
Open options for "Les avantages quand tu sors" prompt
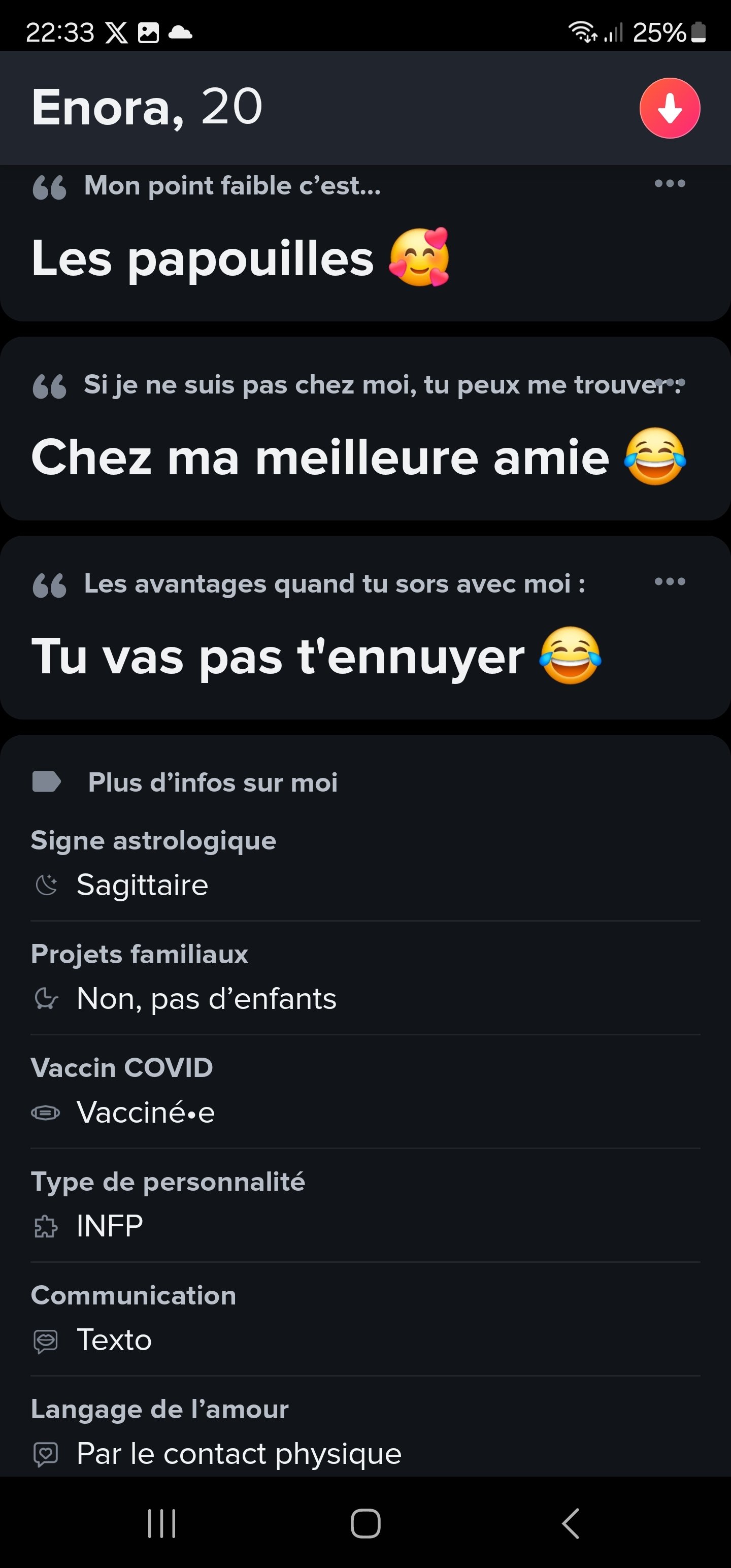670,581
